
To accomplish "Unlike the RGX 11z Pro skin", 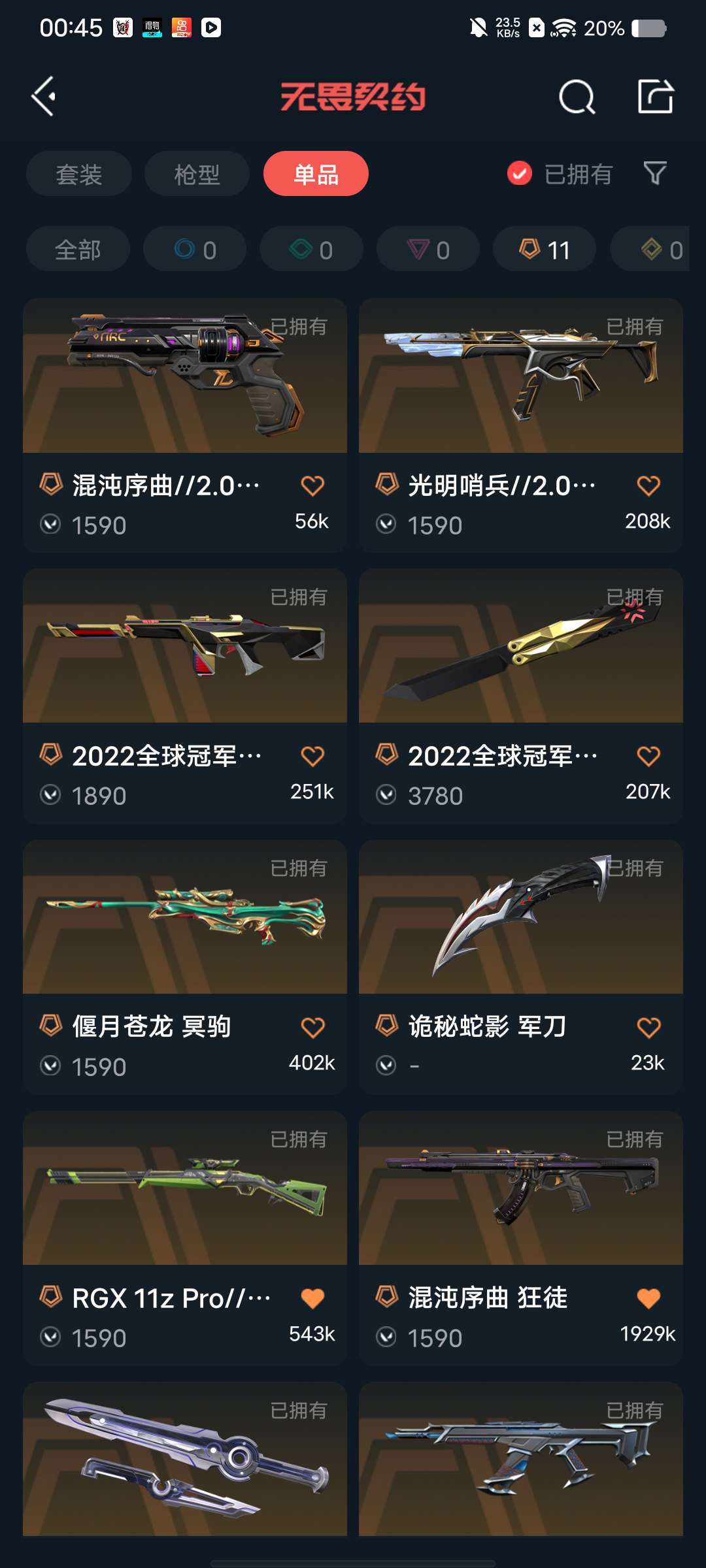I will (x=312, y=1299).
